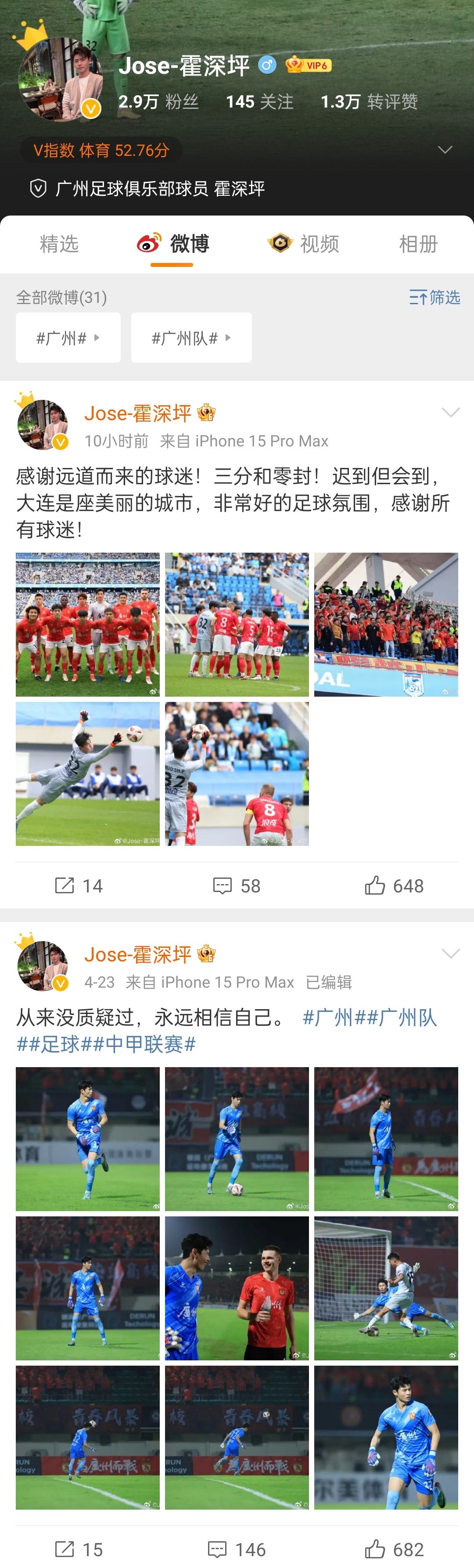474x1568 pixels.
Task: Open the goalkeeper diving save photo
Action: (x=88, y=773)
